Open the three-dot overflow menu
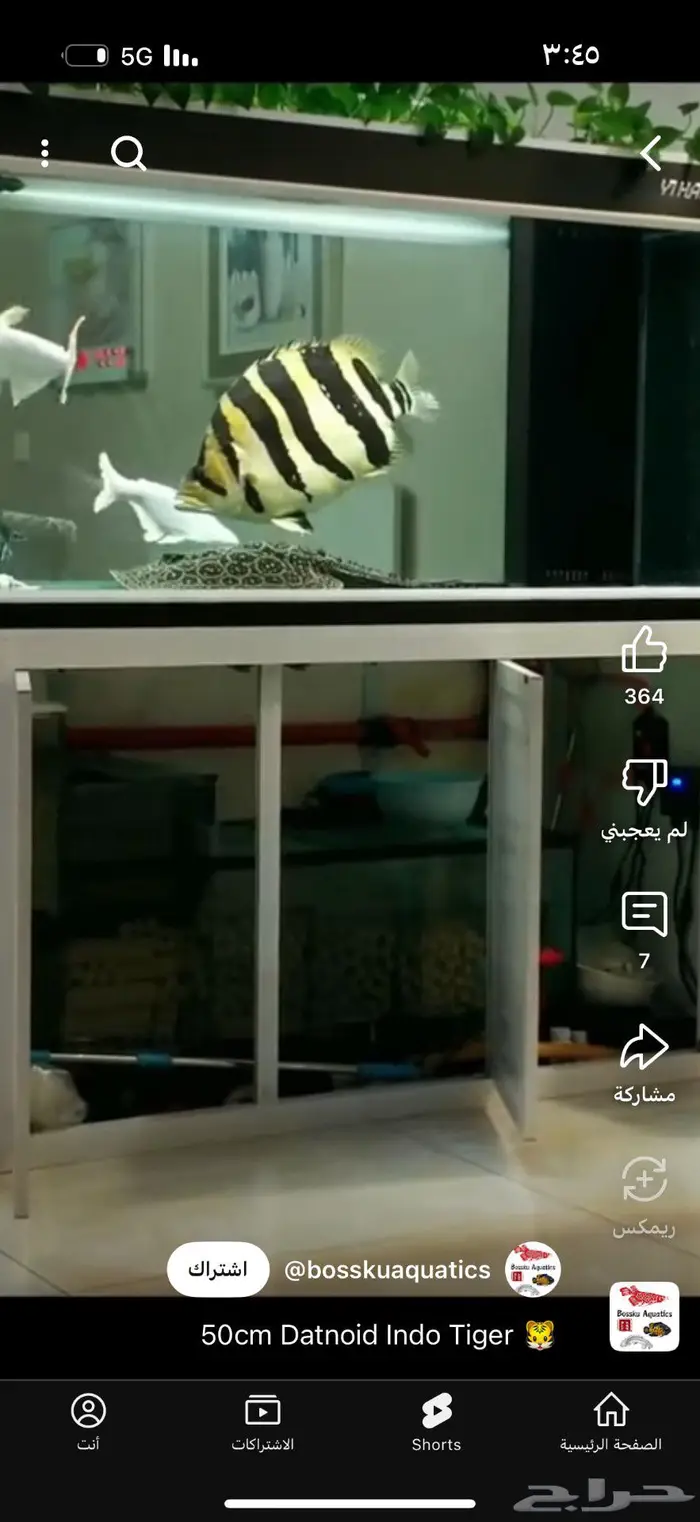The image size is (700, 1522). point(45,153)
